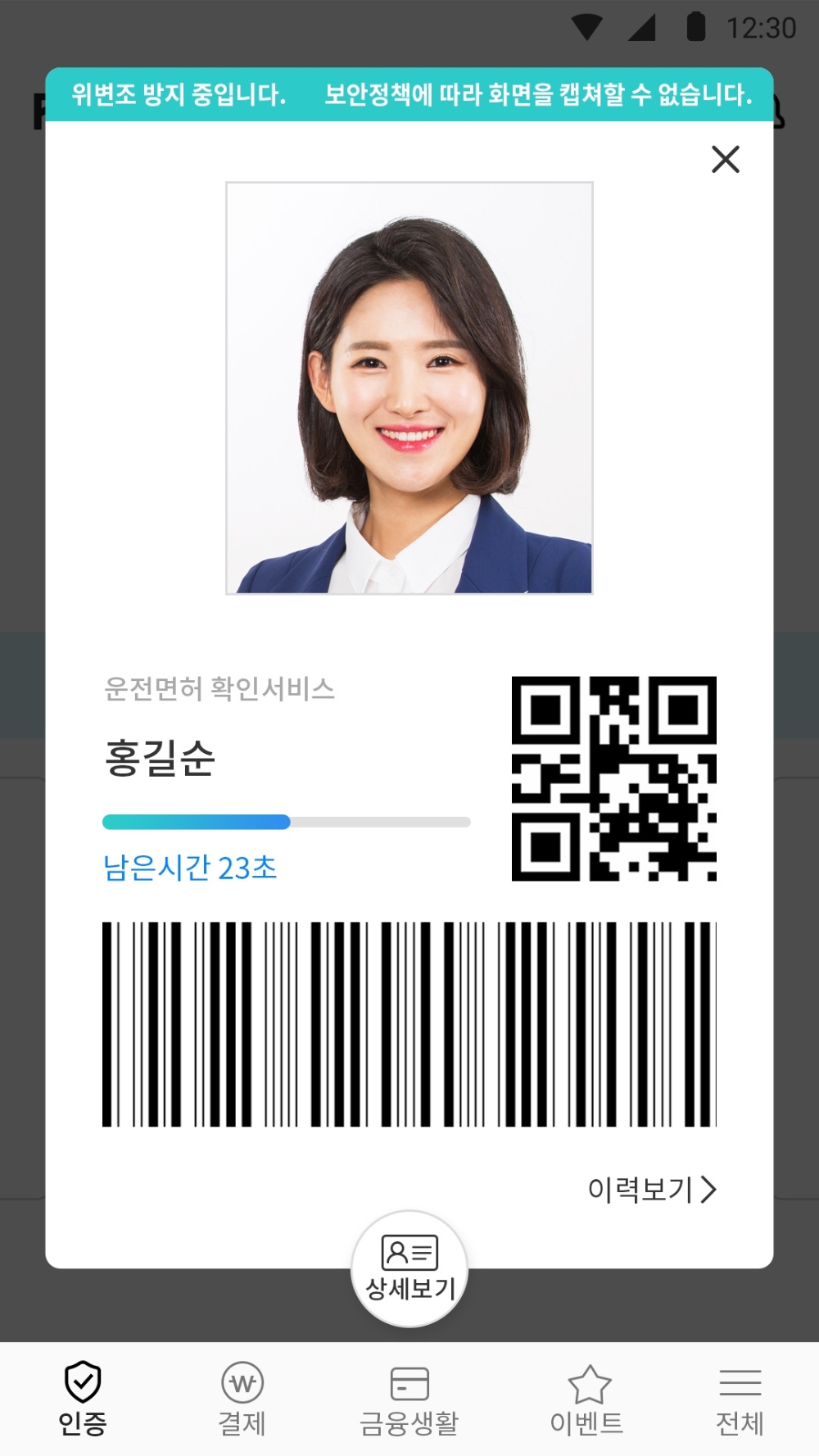The height and width of the screenshot is (1456, 819).
Task: Tap 홍길순's portrait photo
Action: 409,389
